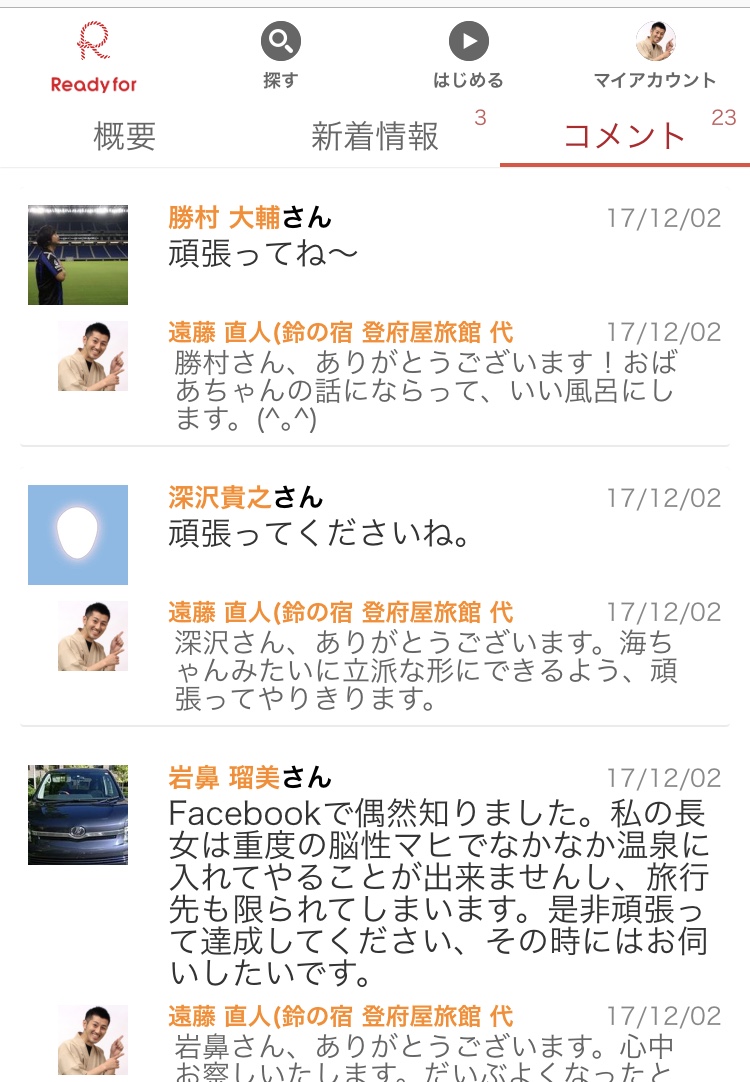This screenshot has height=1082, width=750.
Task: Open 深沢貴之's profile name link
Action: 220,497
